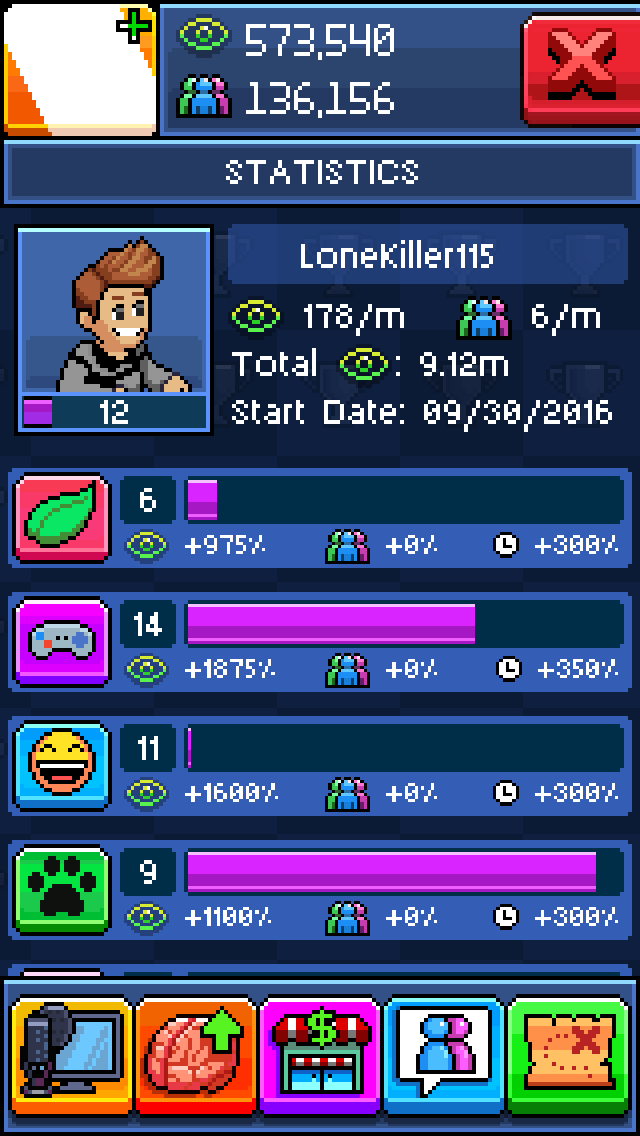
Task: Open the treasure map quests menu
Action: 569,1055
